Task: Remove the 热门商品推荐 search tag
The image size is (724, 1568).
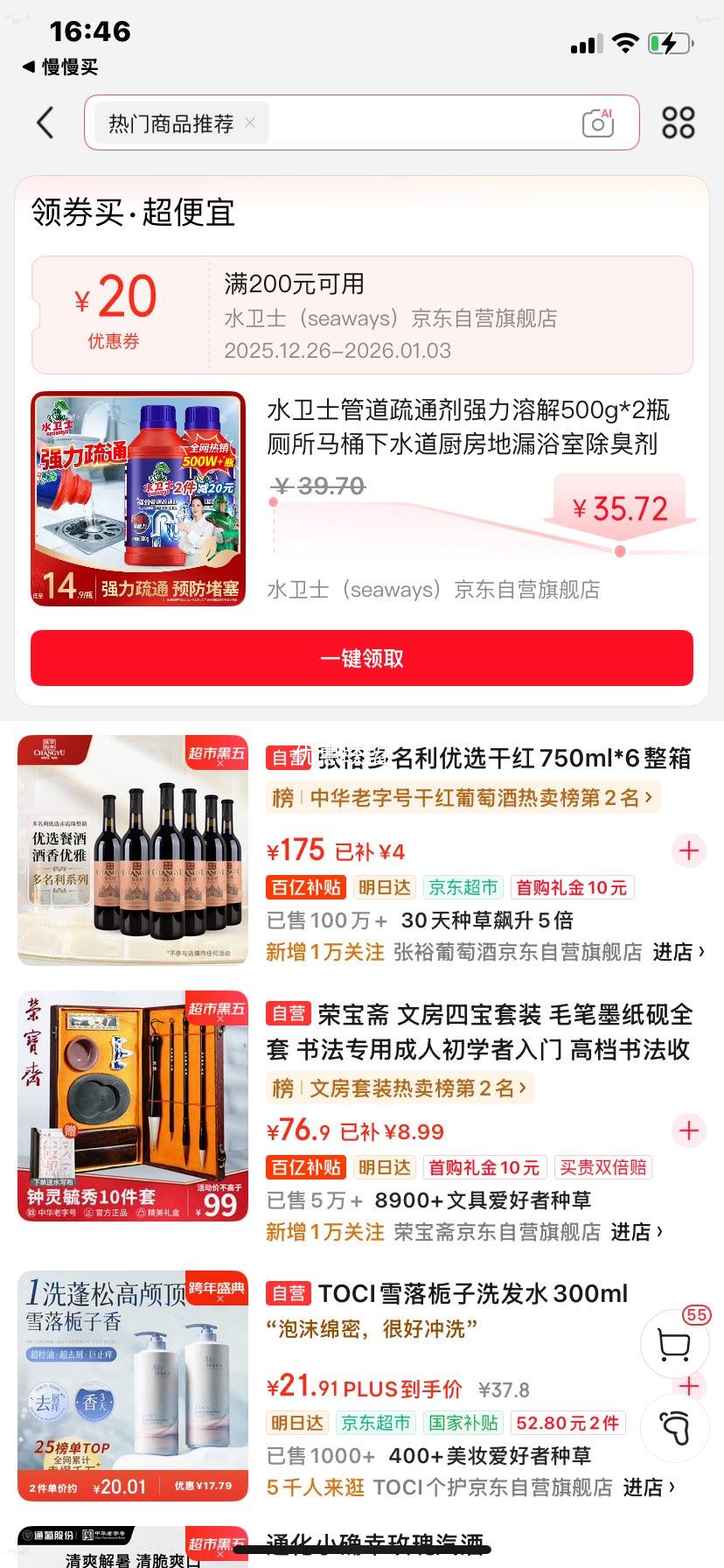Action: (x=249, y=122)
